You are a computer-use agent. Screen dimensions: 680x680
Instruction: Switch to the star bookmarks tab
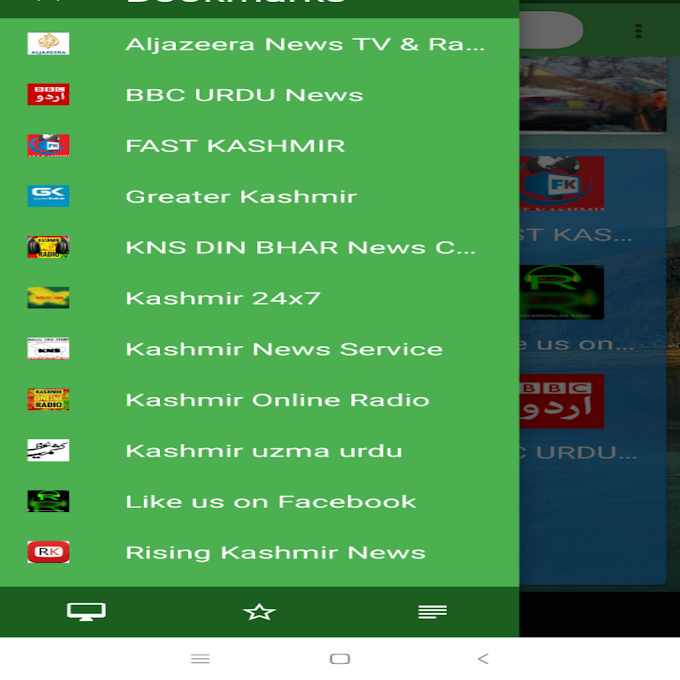(259, 612)
